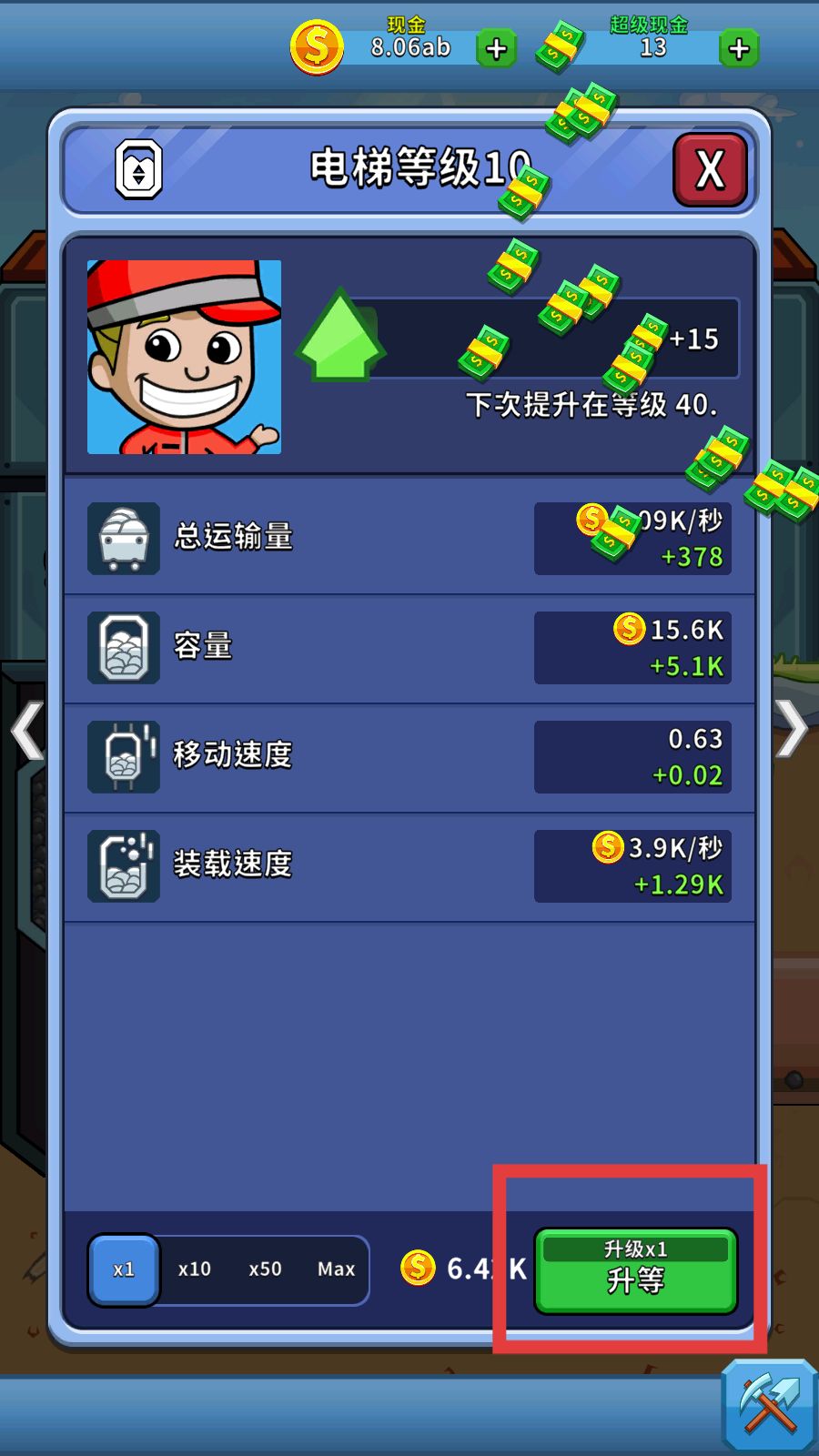The image size is (819, 1456).
Task: Select the x50 upgrade multiplier
Action: tap(265, 1269)
